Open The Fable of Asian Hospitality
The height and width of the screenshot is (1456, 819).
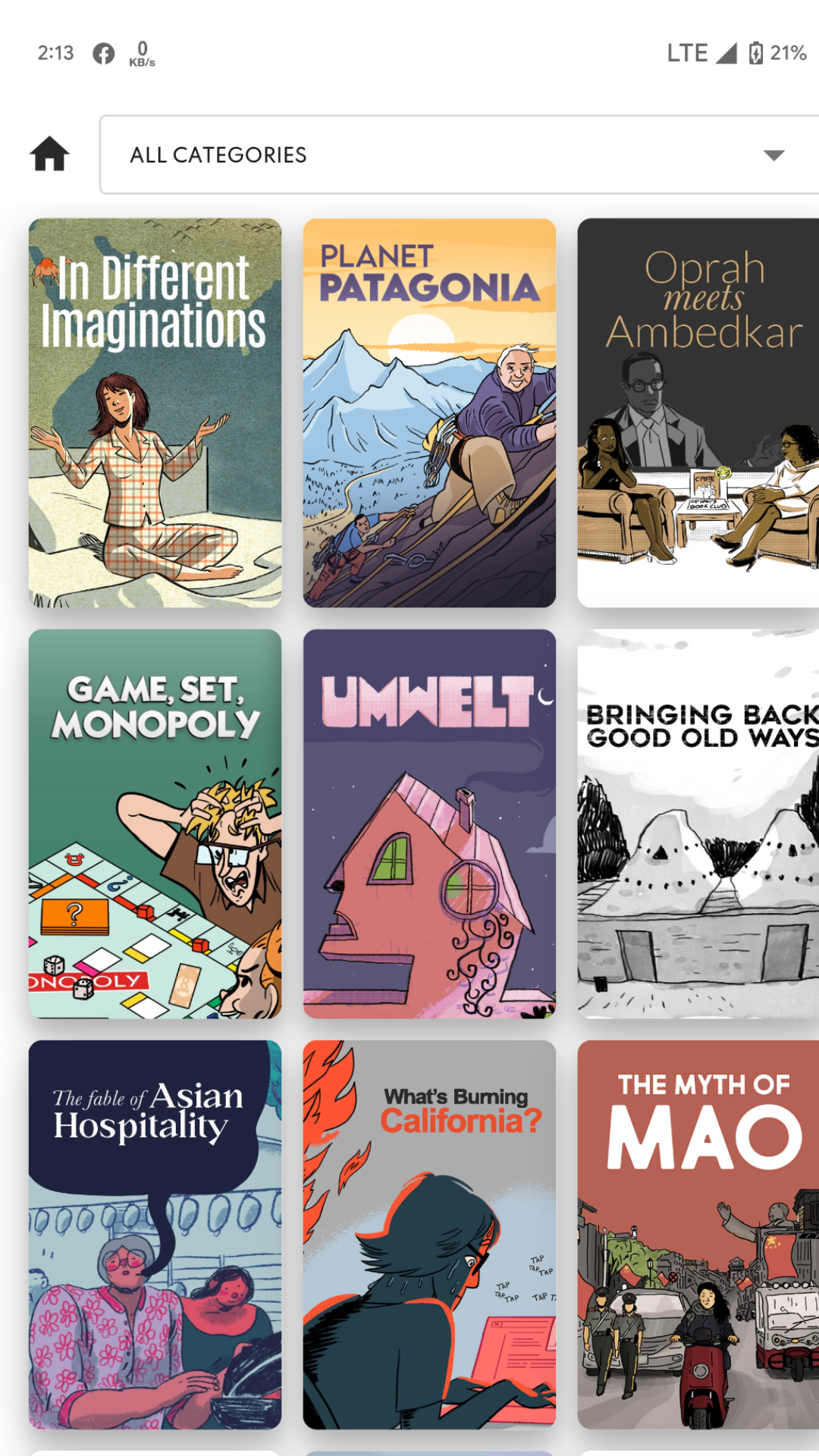click(x=155, y=1235)
